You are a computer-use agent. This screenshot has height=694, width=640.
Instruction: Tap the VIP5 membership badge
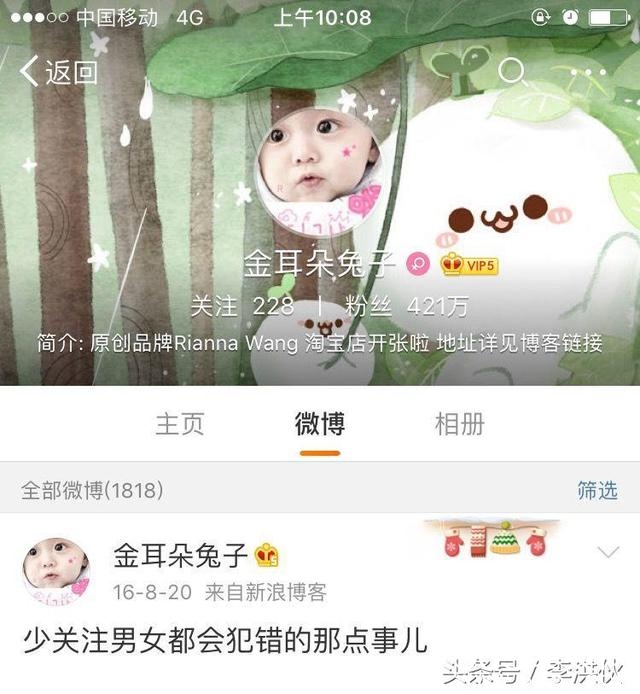click(x=469, y=265)
